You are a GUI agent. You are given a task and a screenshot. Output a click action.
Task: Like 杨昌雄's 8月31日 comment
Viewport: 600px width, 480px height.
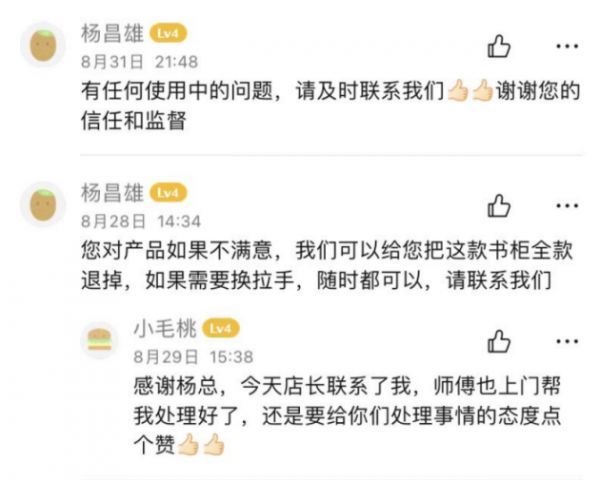[x=498, y=45]
